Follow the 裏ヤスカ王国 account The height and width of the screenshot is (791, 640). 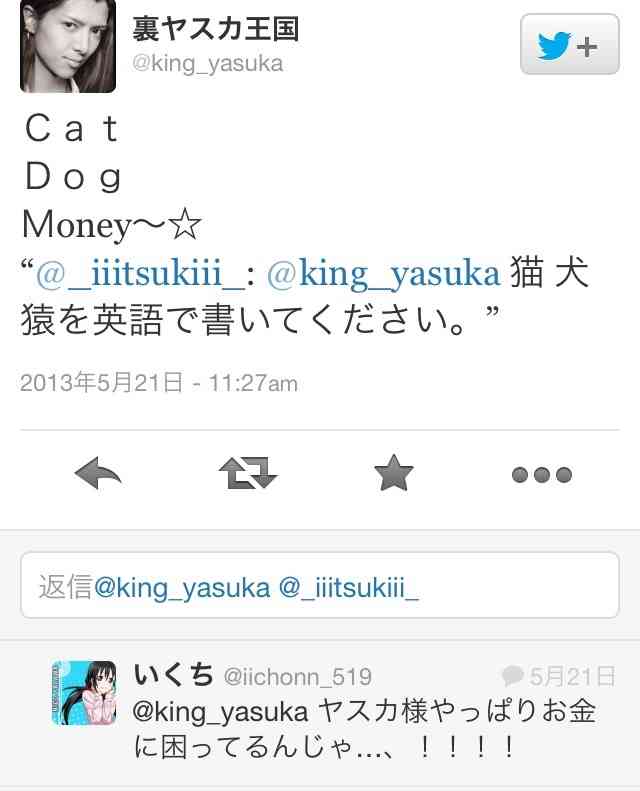coord(569,45)
